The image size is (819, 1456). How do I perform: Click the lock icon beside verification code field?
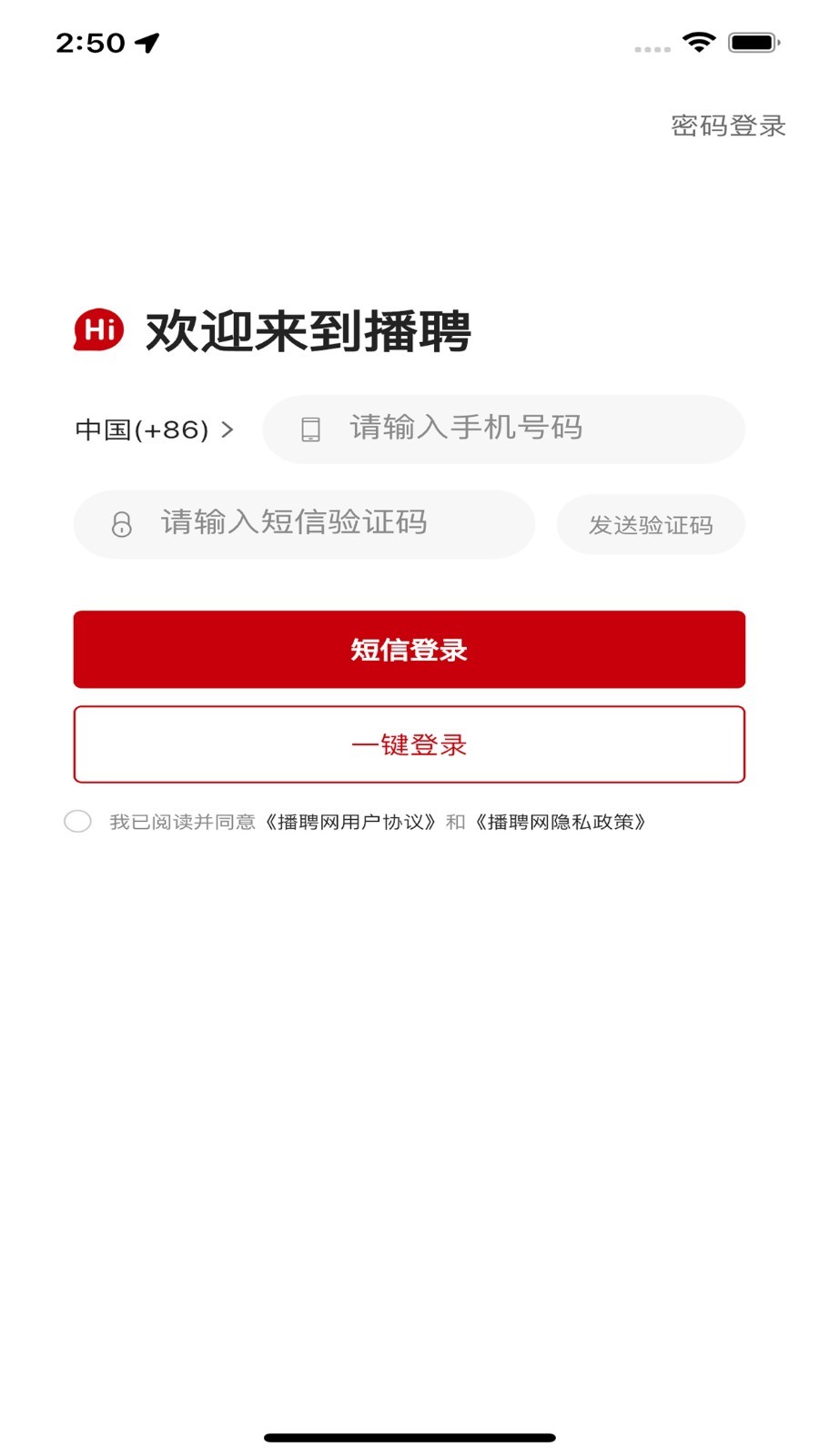point(121,524)
